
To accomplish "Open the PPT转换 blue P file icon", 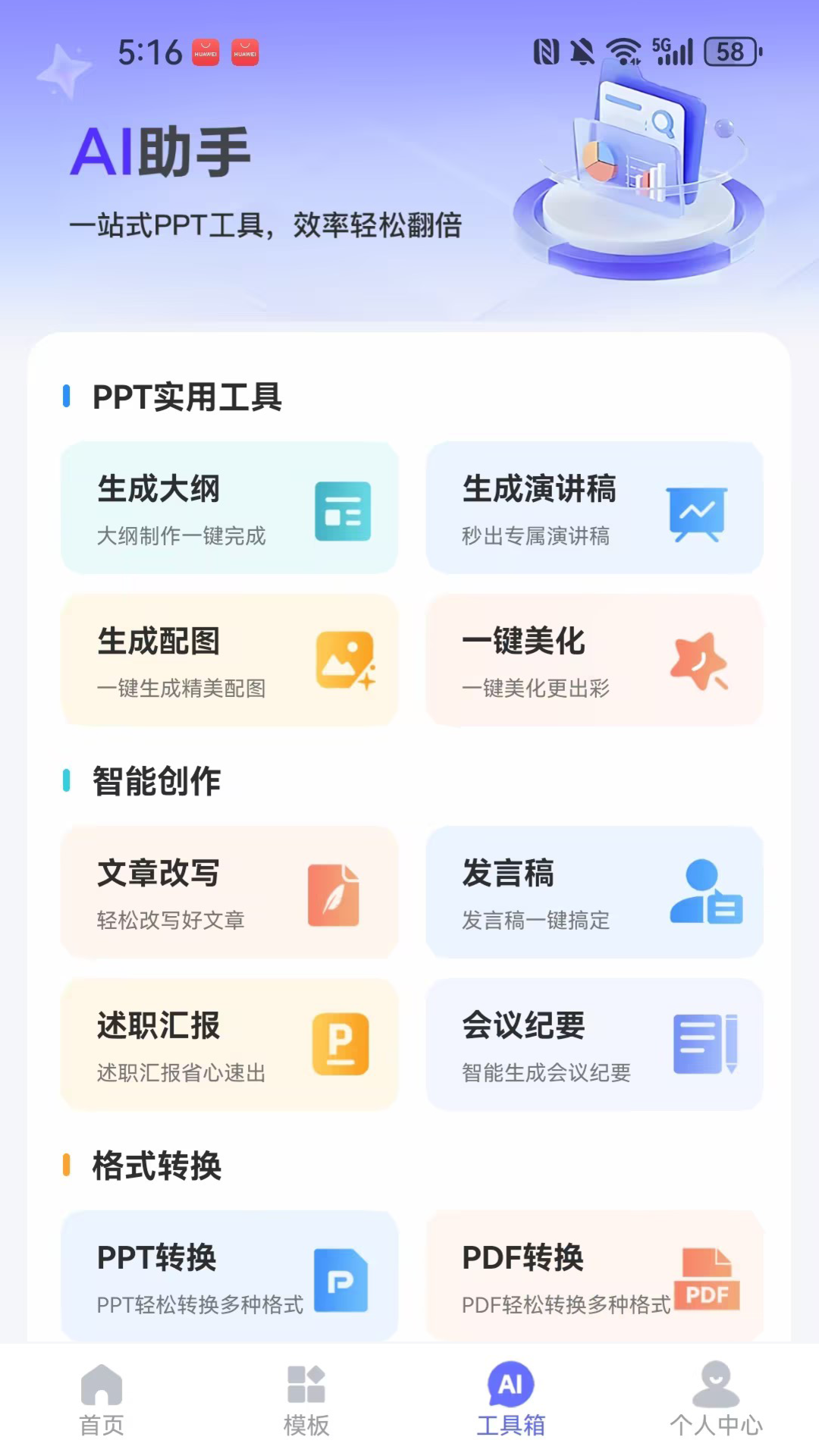I will [340, 1279].
